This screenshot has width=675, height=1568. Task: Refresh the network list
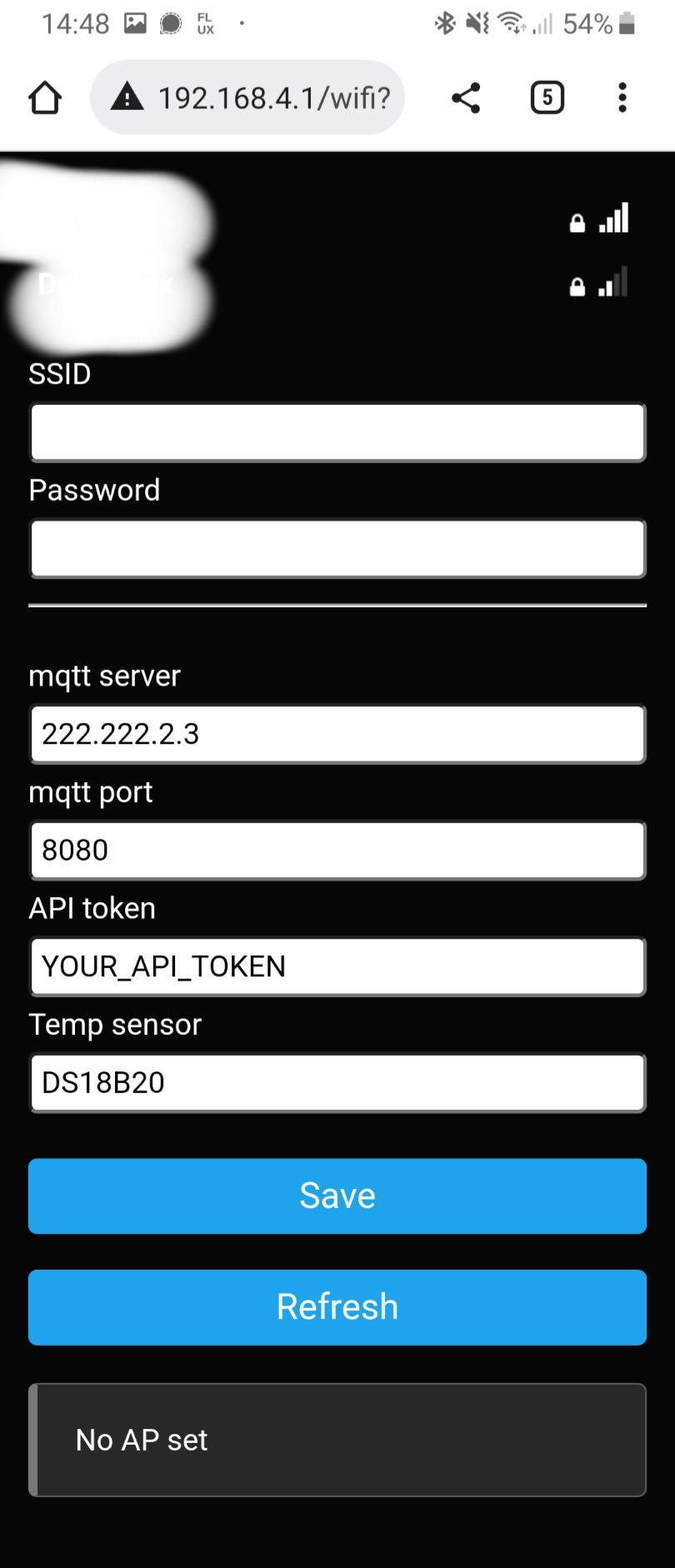[337, 1306]
